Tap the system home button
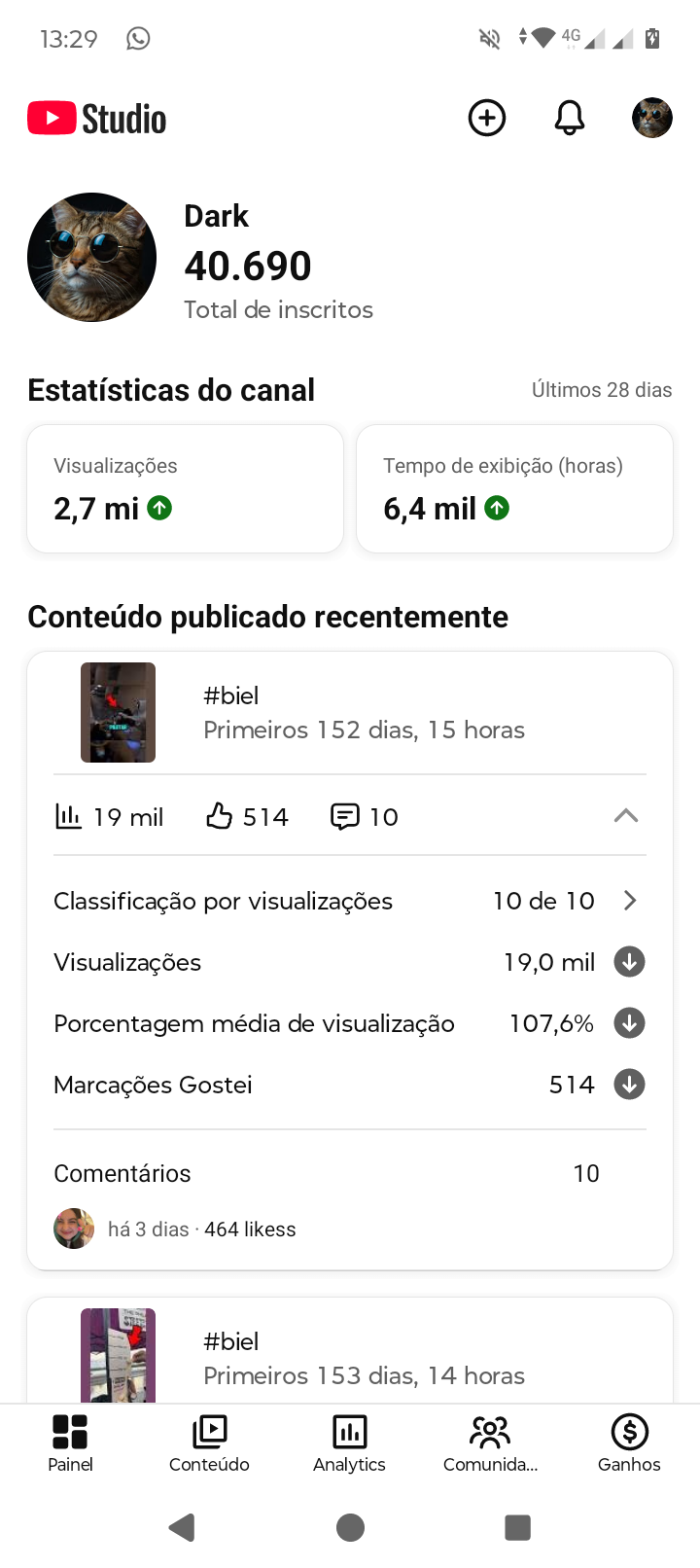This screenshot has height=1568, width=700. click(x=350, y=1527)
